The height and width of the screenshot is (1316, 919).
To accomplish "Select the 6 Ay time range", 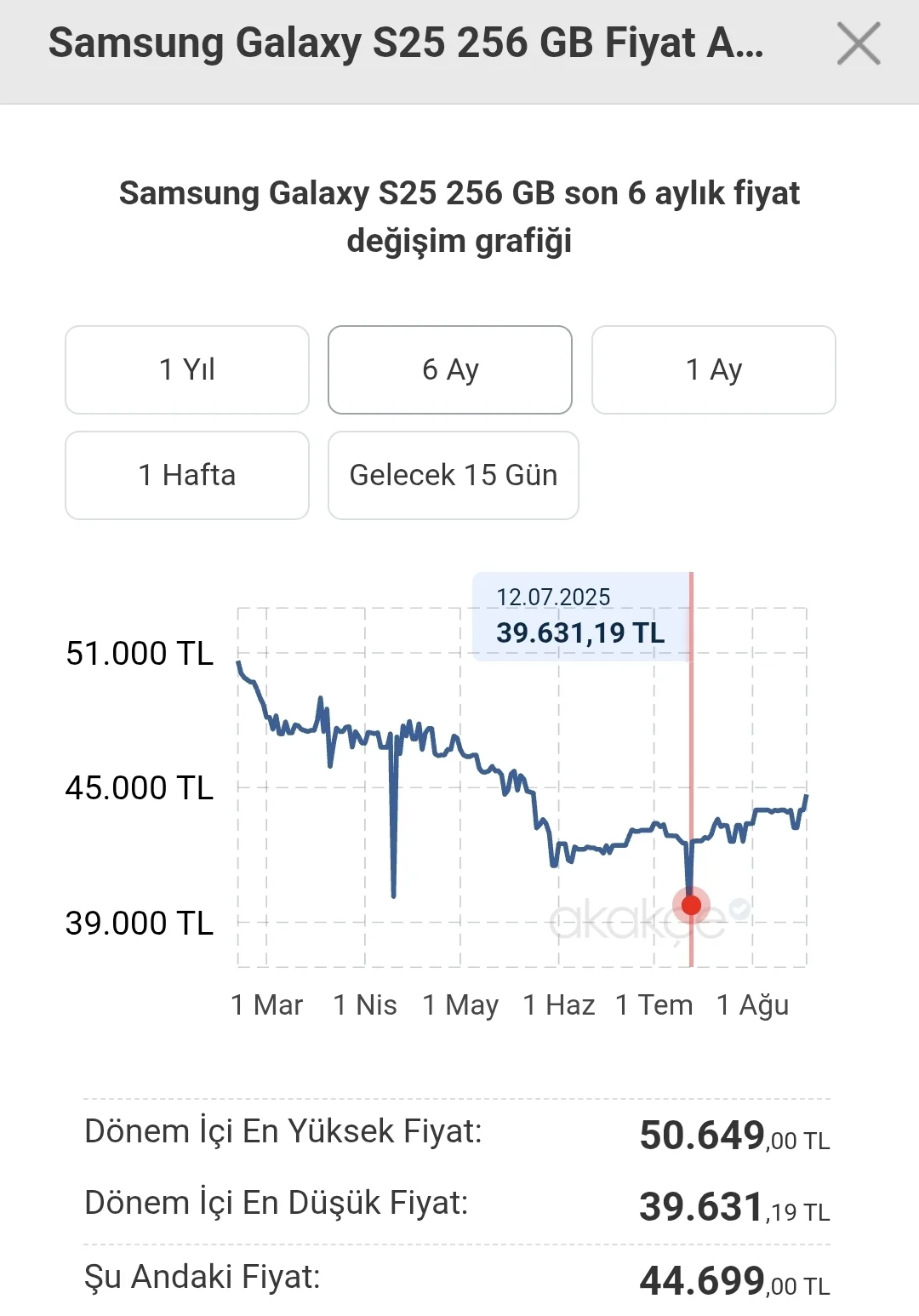I will (x=450, y=370).
